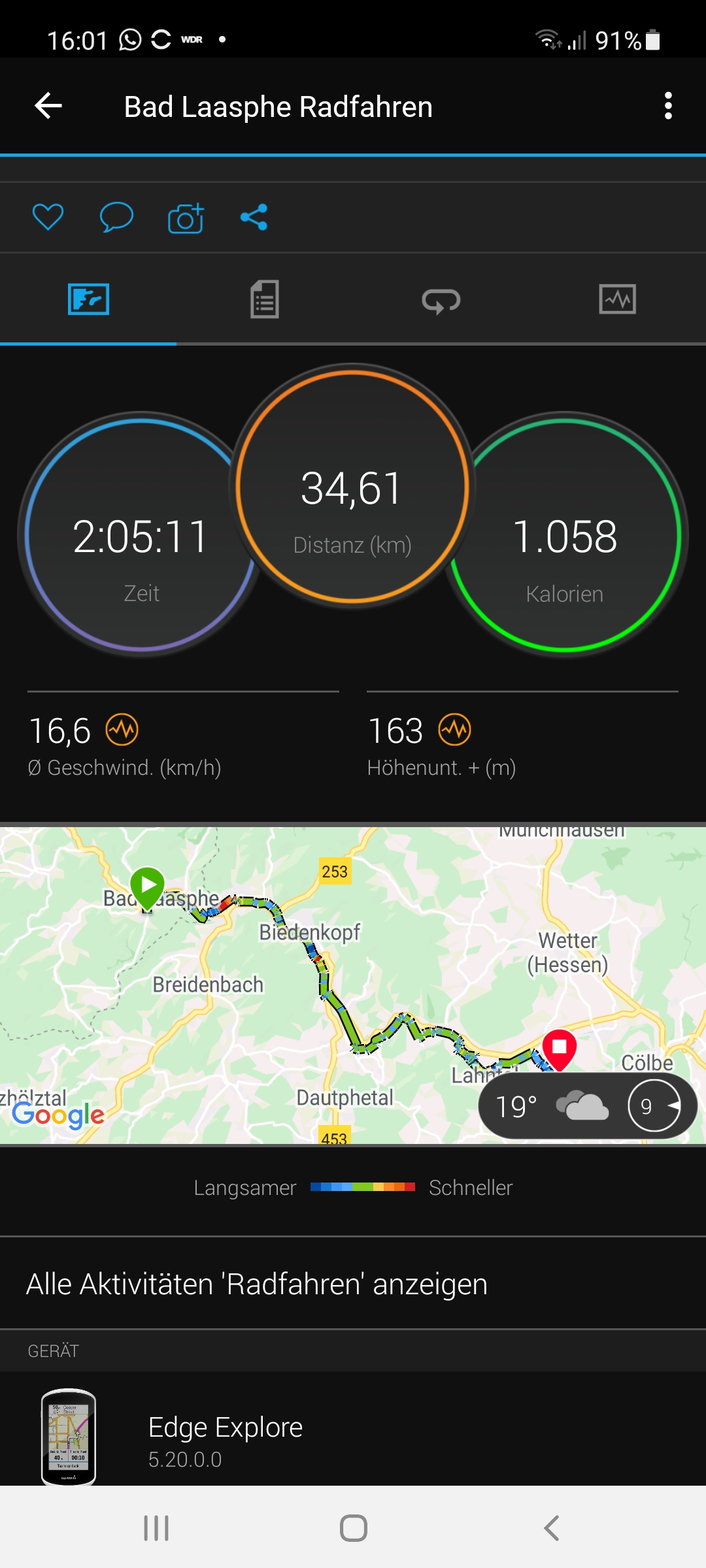Share this cycling activity

point(254,218)
